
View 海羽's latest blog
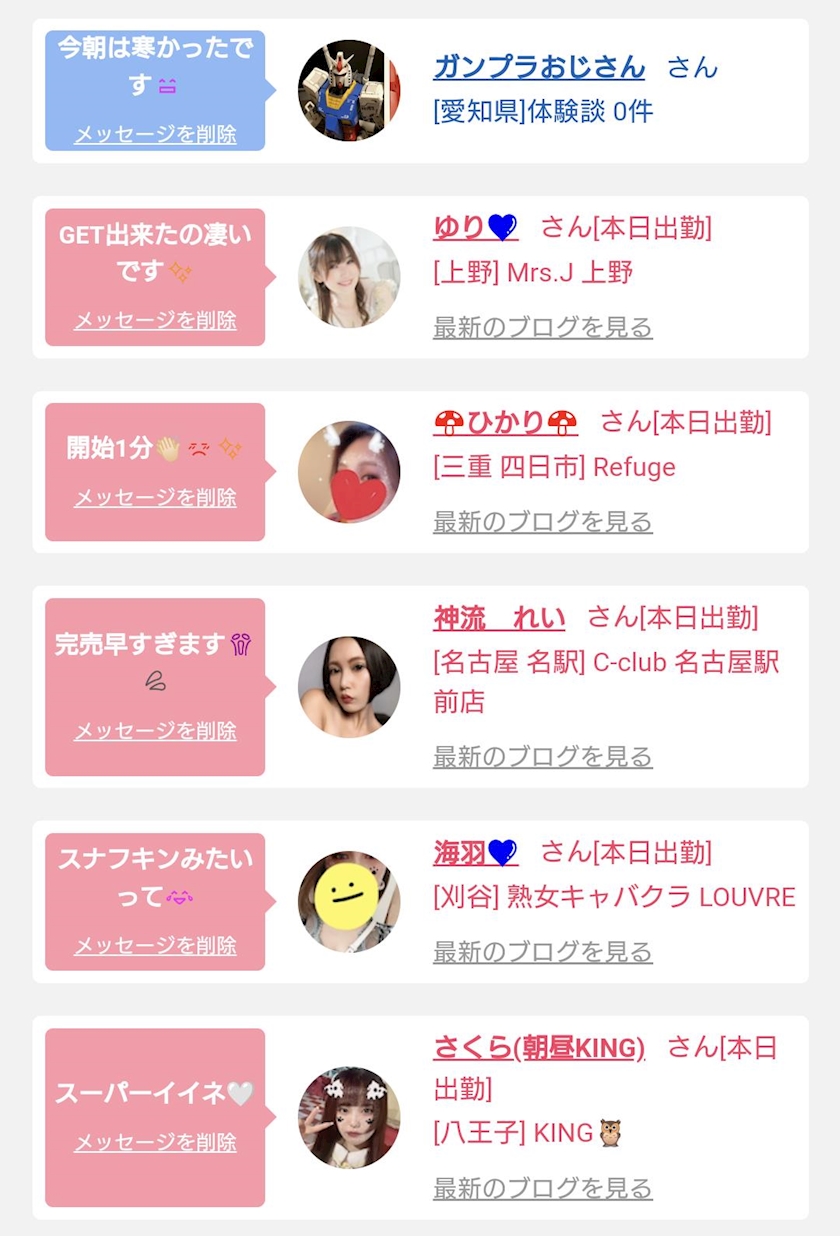pyautogui.click(x=542, y=952)
